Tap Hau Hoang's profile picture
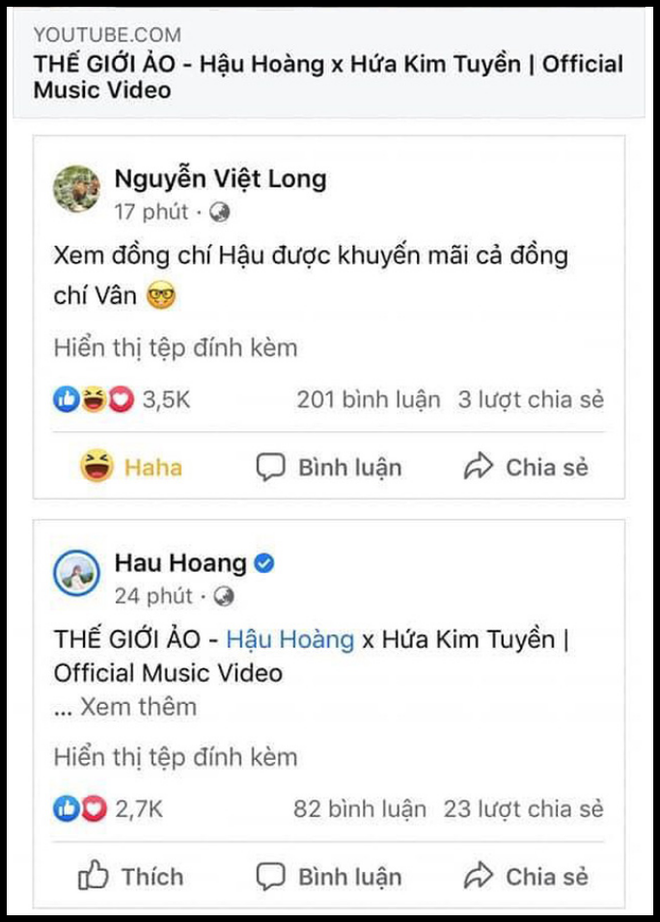The width and height of the screenshot is (660, 922). 77,574
